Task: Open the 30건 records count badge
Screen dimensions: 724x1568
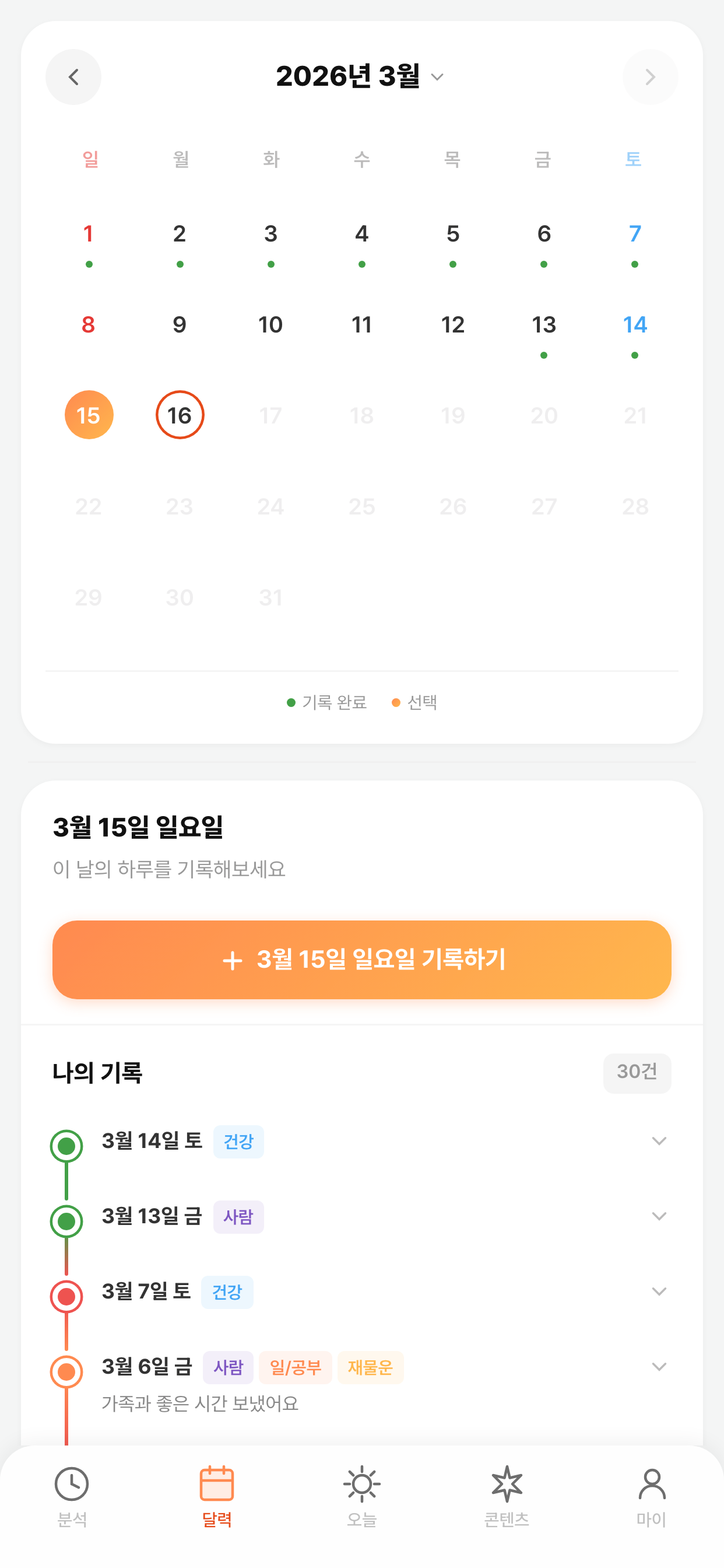Action: tap(637, 1073)
